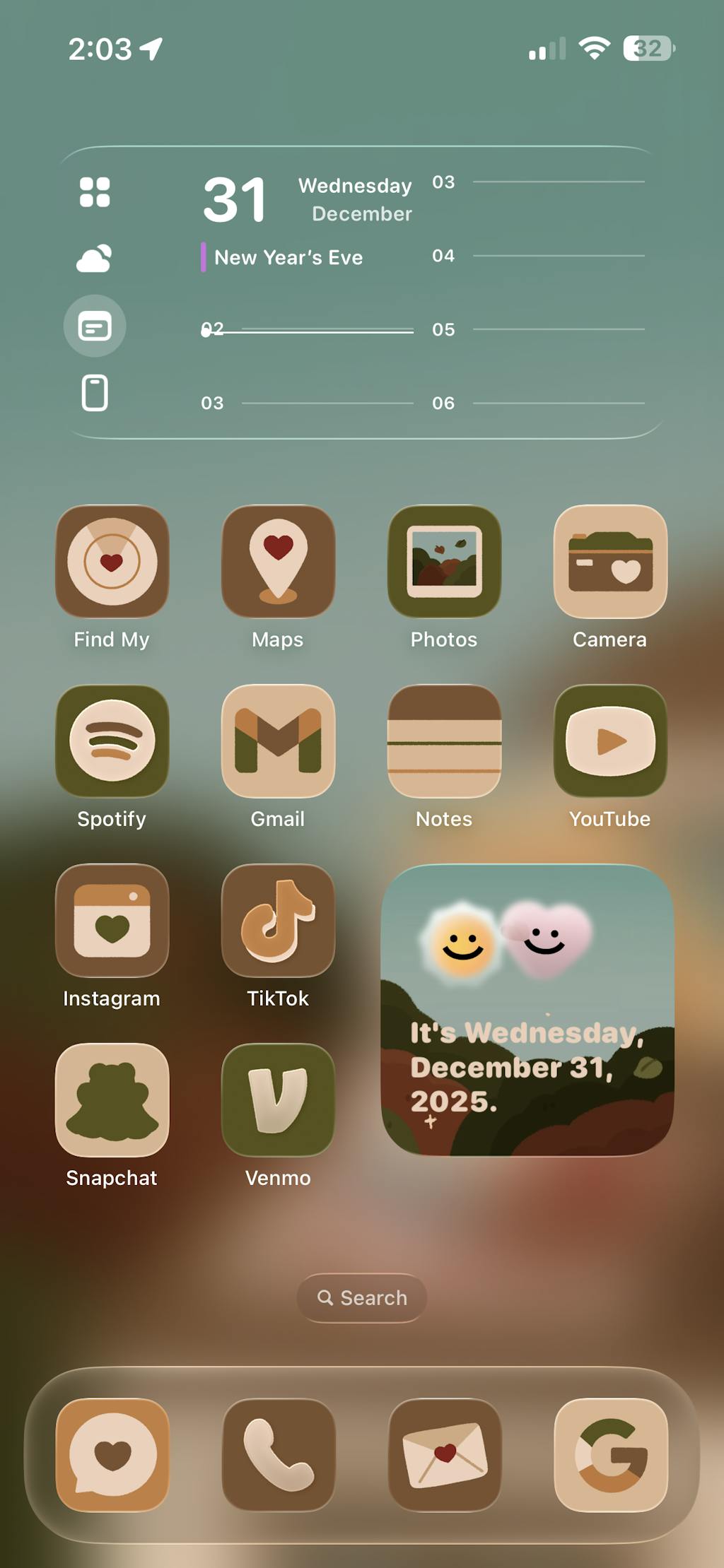Open TikTok
The width and height of the screenshot is (724, 1568).
click(x=278, y=921)
